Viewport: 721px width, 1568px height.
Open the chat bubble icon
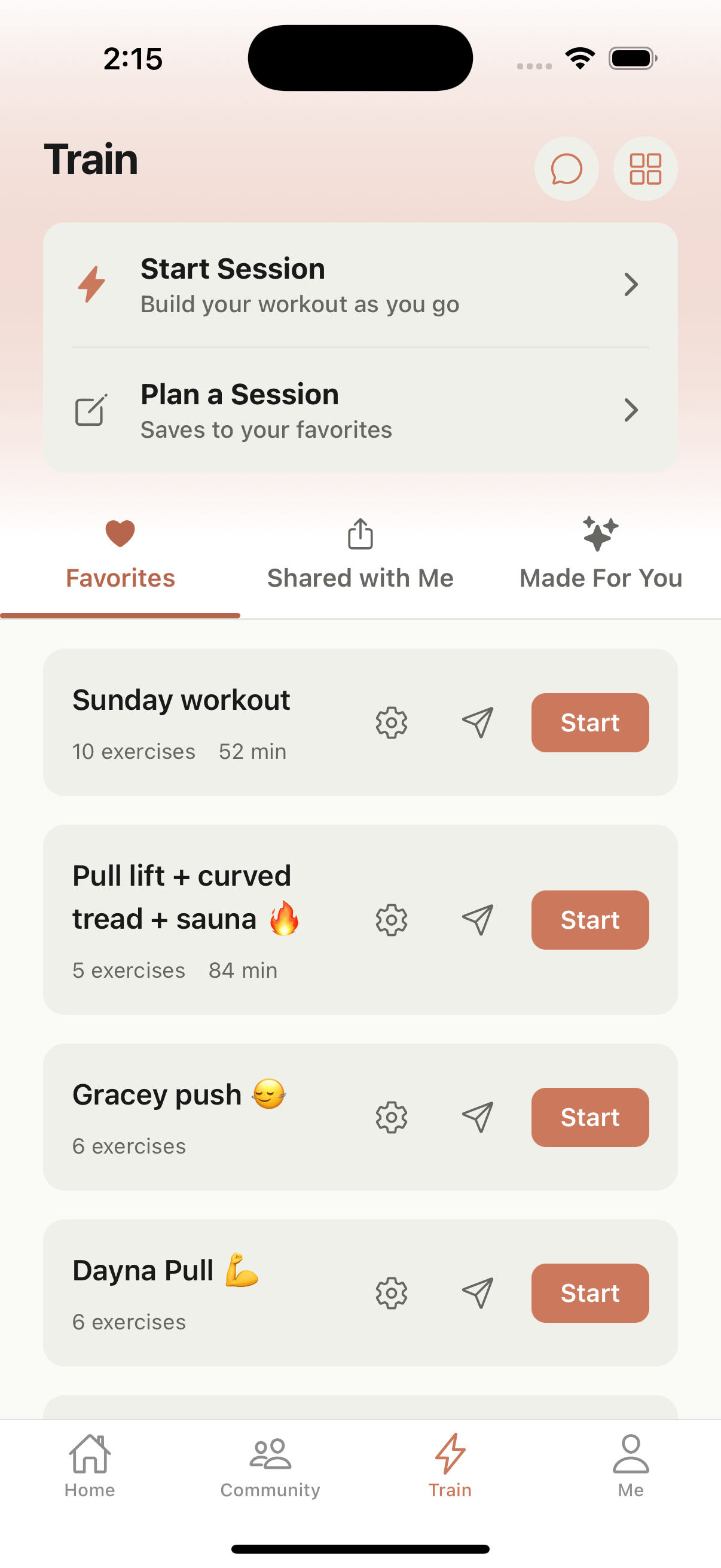566,169
